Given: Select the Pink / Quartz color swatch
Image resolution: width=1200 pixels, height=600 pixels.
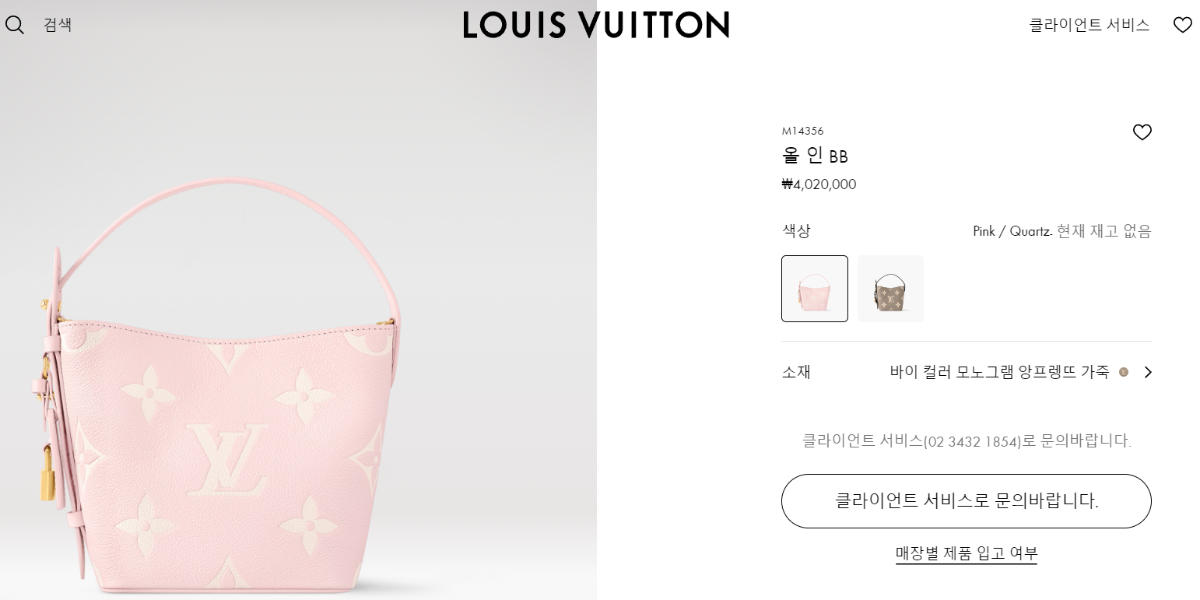Looking at the screenshot, I should pos(814,288).
